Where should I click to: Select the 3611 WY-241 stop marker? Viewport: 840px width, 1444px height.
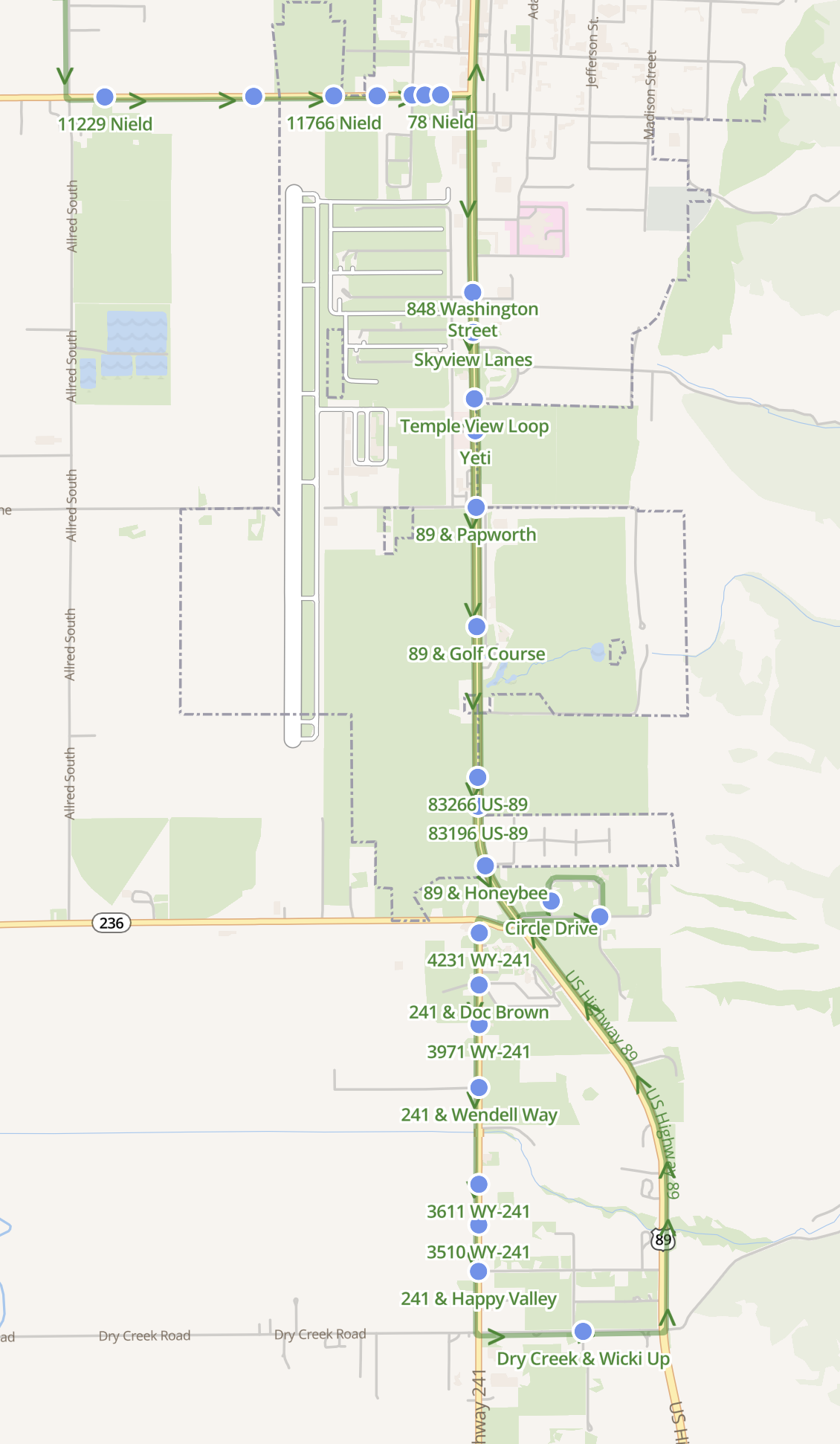click(479, 1184)
